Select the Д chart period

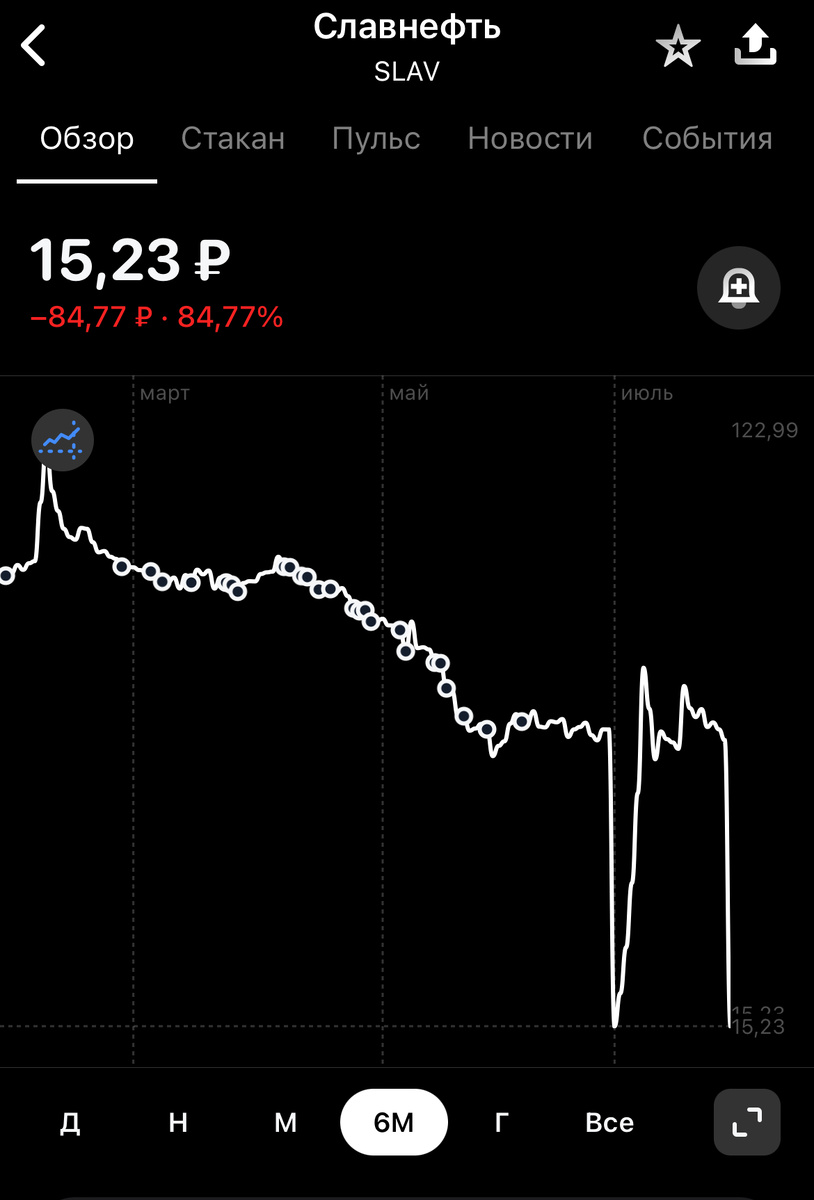point(70,1122)
